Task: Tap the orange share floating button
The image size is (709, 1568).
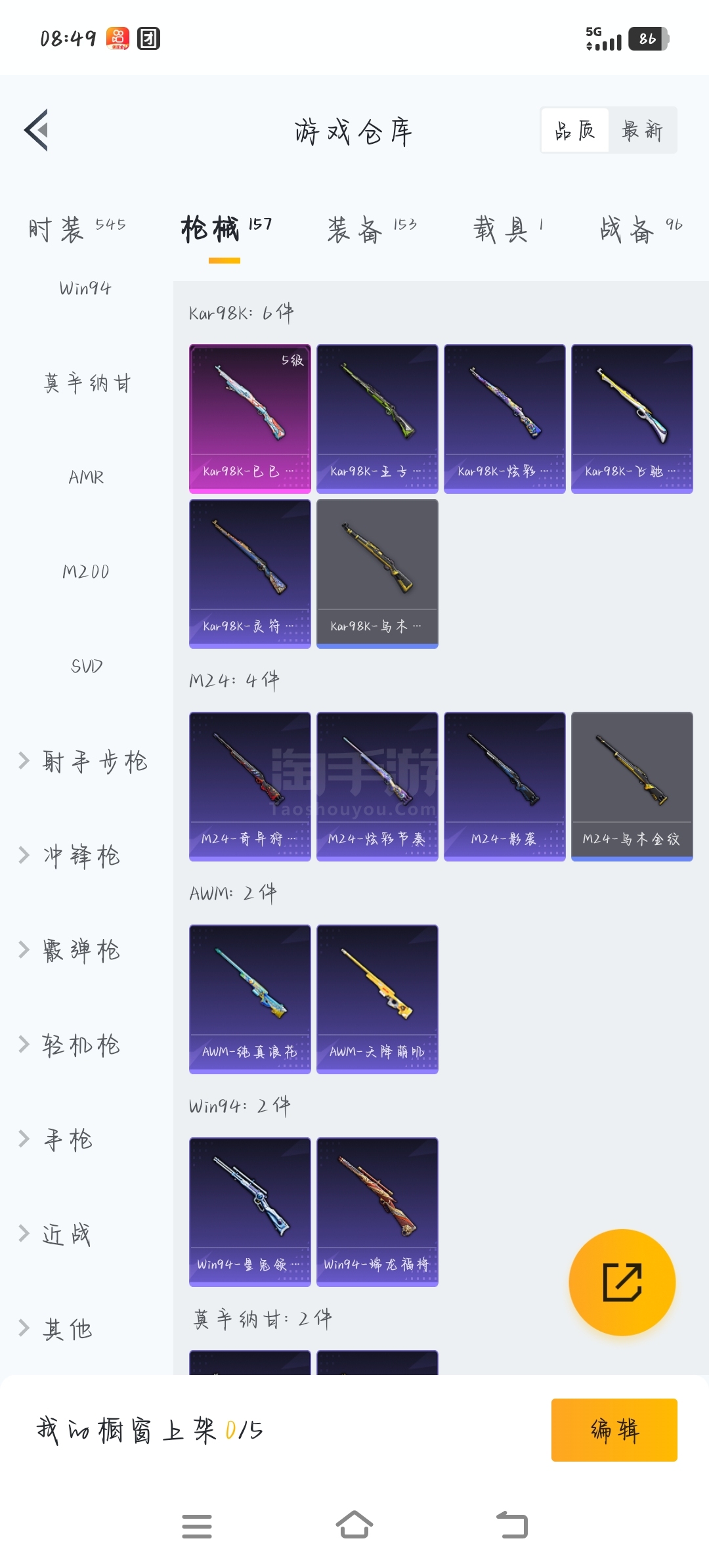Action: (622, 1282)
